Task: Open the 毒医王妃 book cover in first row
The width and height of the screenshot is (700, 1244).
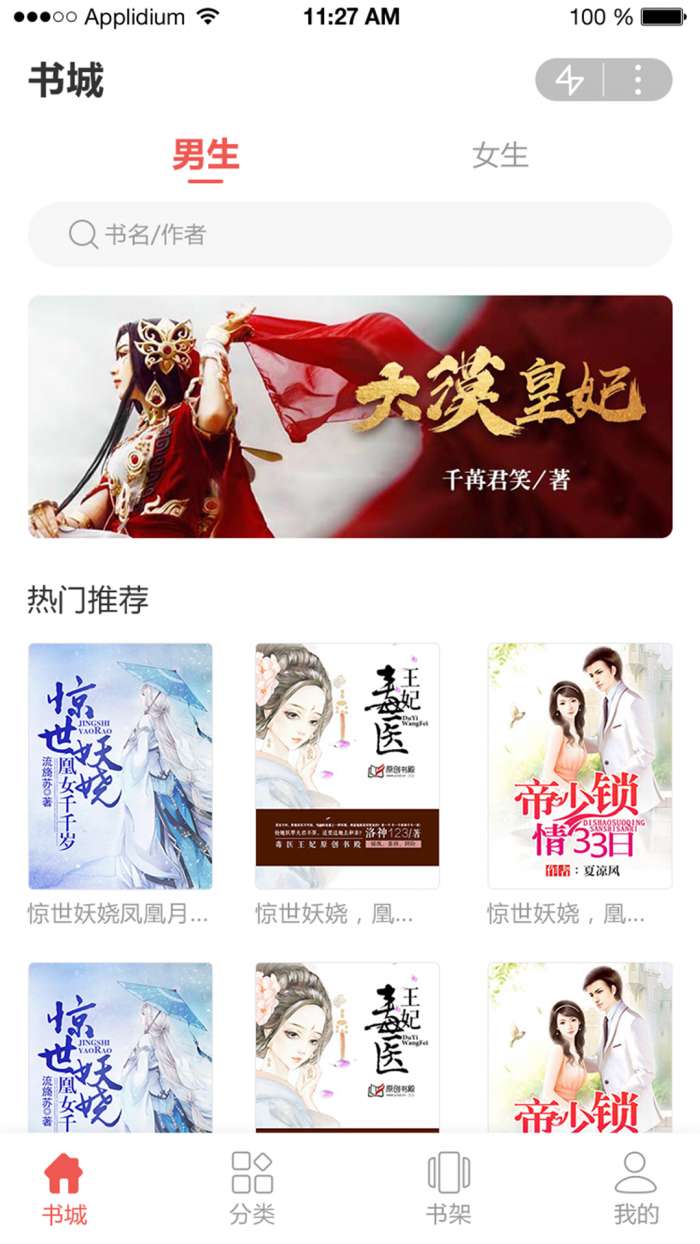Action: [347, 766]
